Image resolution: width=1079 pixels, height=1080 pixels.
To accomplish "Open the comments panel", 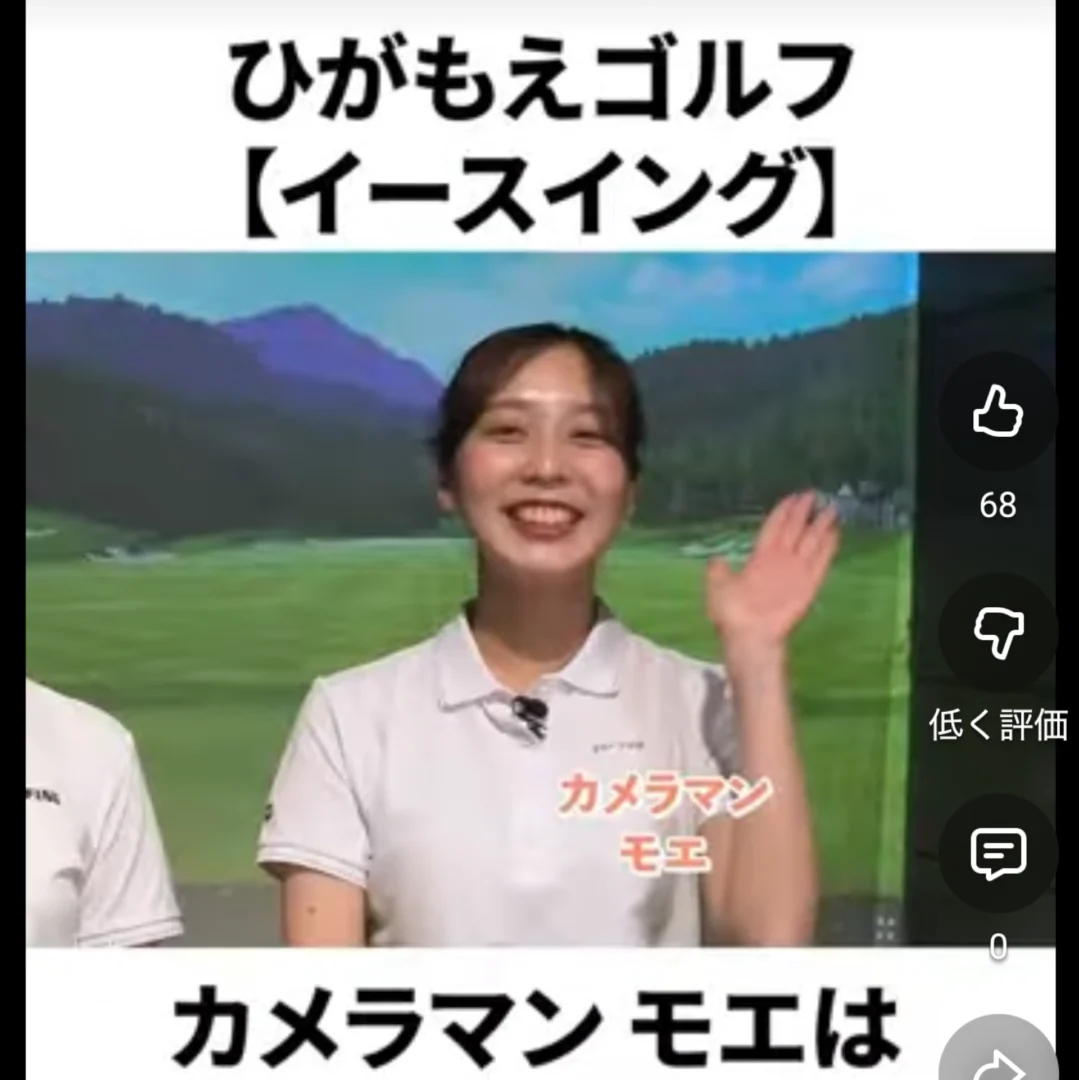I will (x=998, y=854).
